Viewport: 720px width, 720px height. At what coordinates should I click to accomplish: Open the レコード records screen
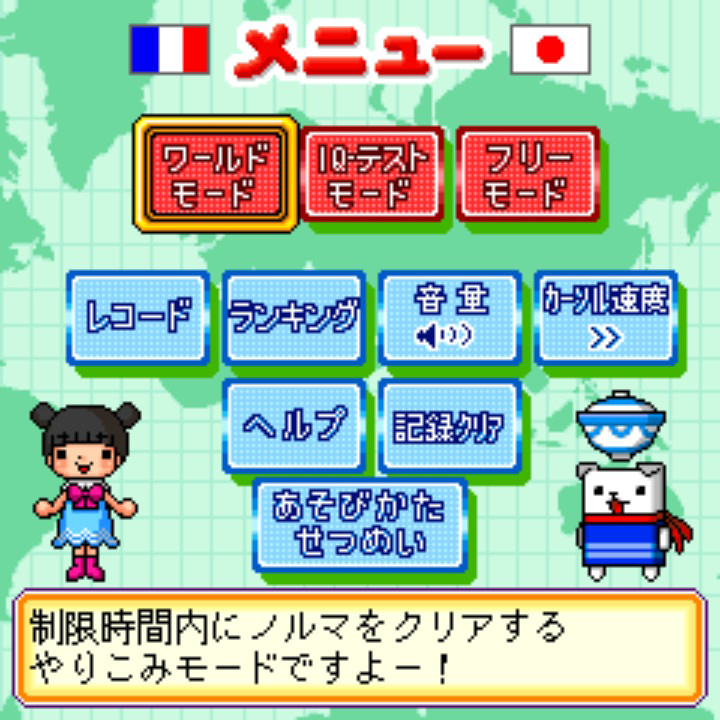pyautogui.click(x=138, y=317)
